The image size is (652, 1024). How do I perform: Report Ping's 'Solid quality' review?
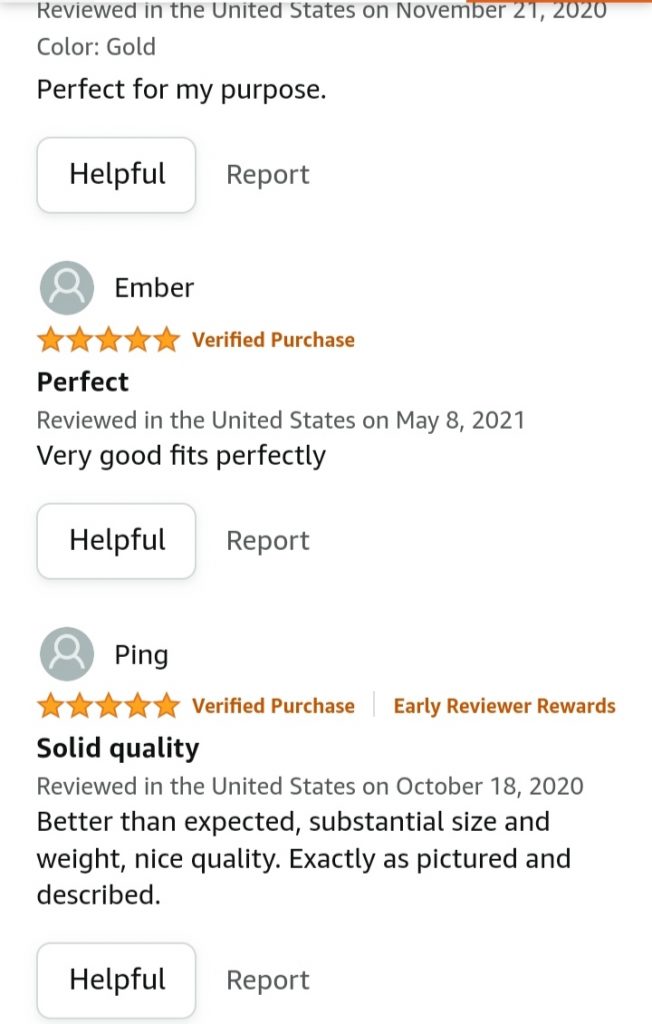(267, 981)
